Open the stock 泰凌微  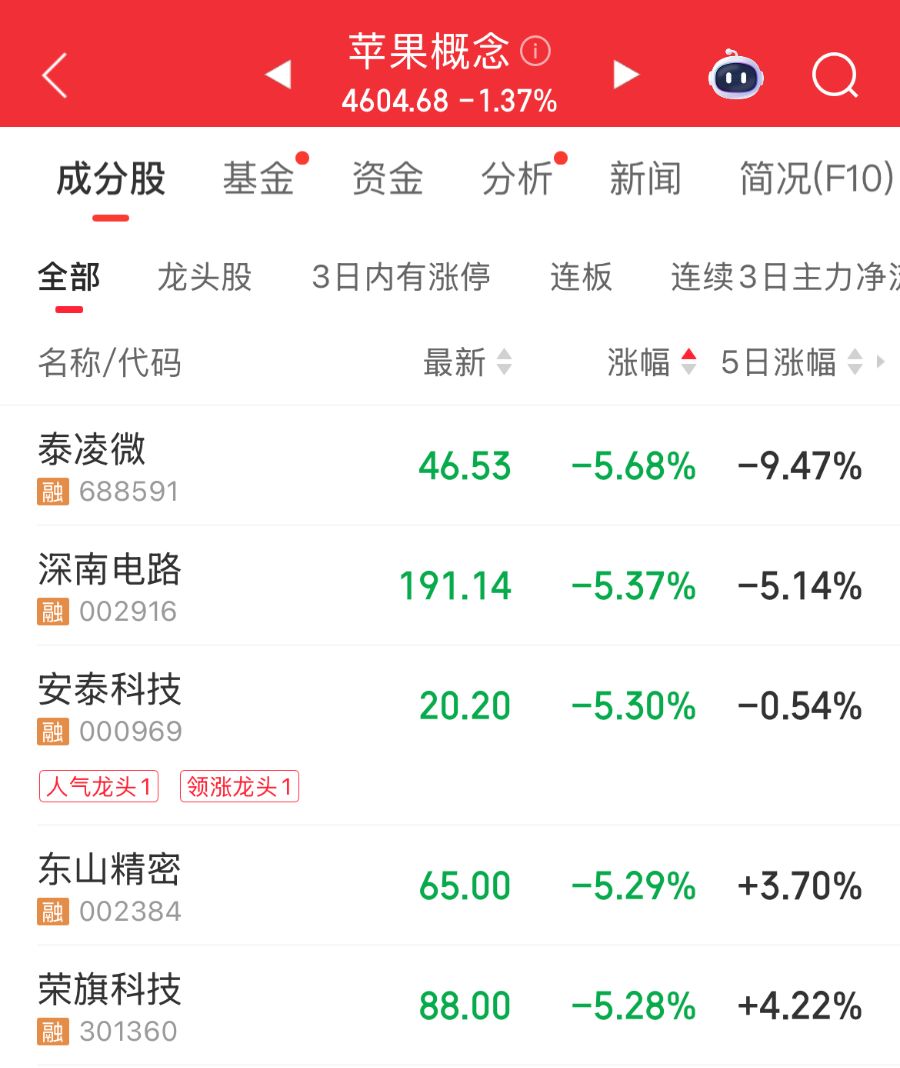click(92, 450)
